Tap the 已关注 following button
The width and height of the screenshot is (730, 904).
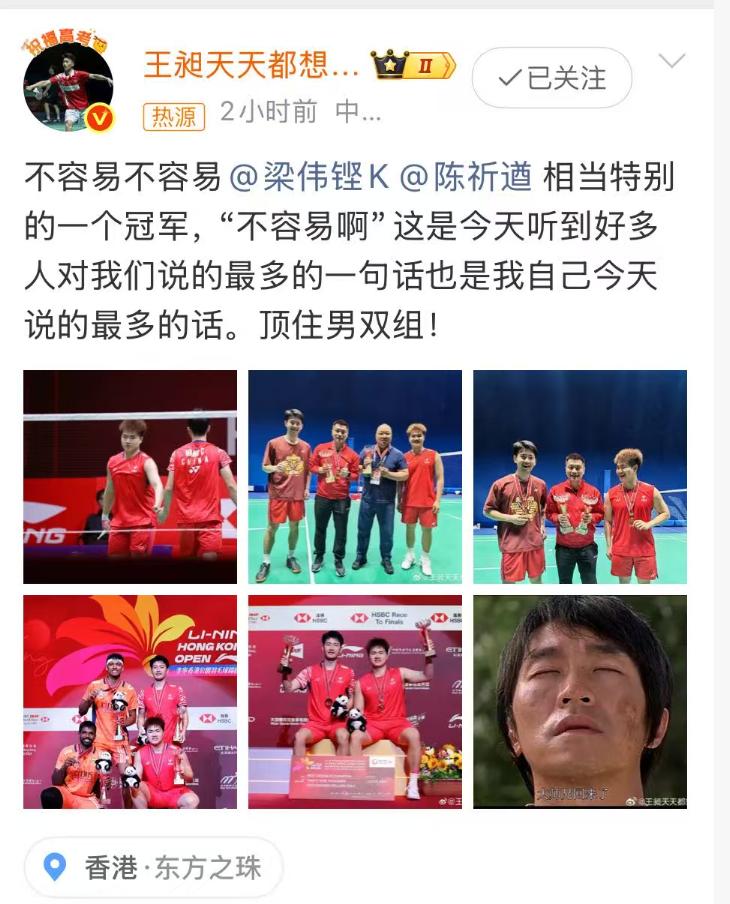(x=552, y=78)
